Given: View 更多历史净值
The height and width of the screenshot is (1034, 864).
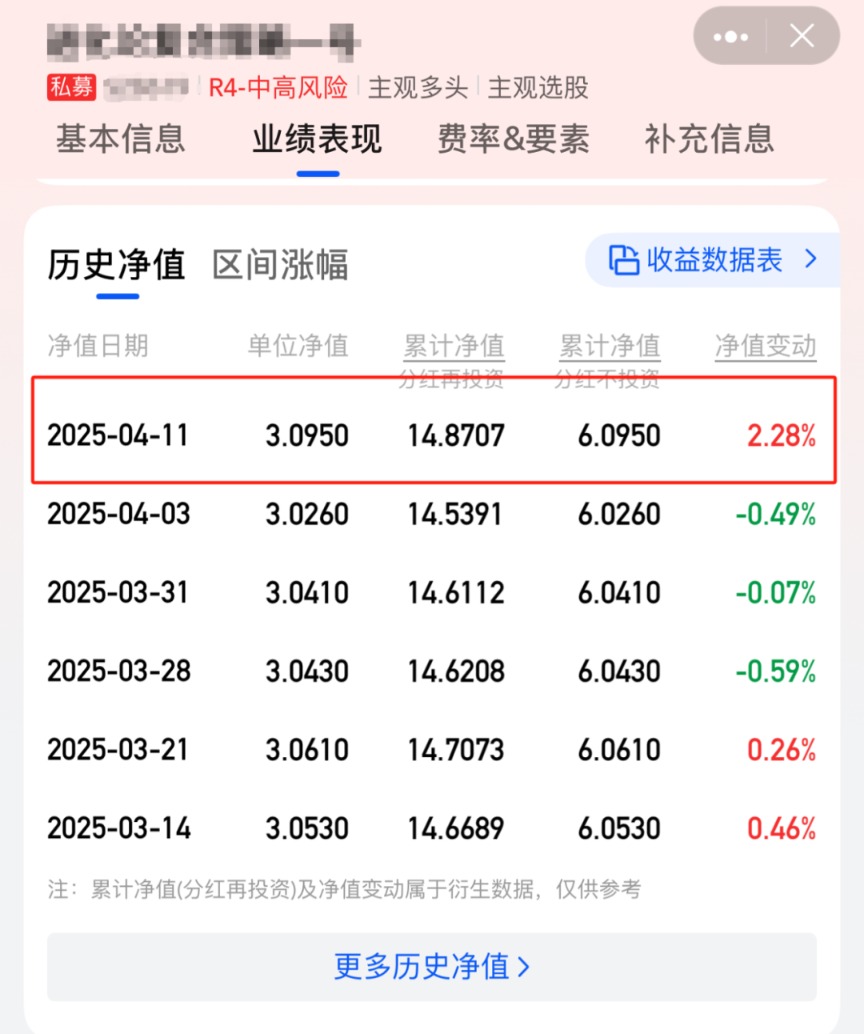Looking at the screenshot, I should 432,966.
